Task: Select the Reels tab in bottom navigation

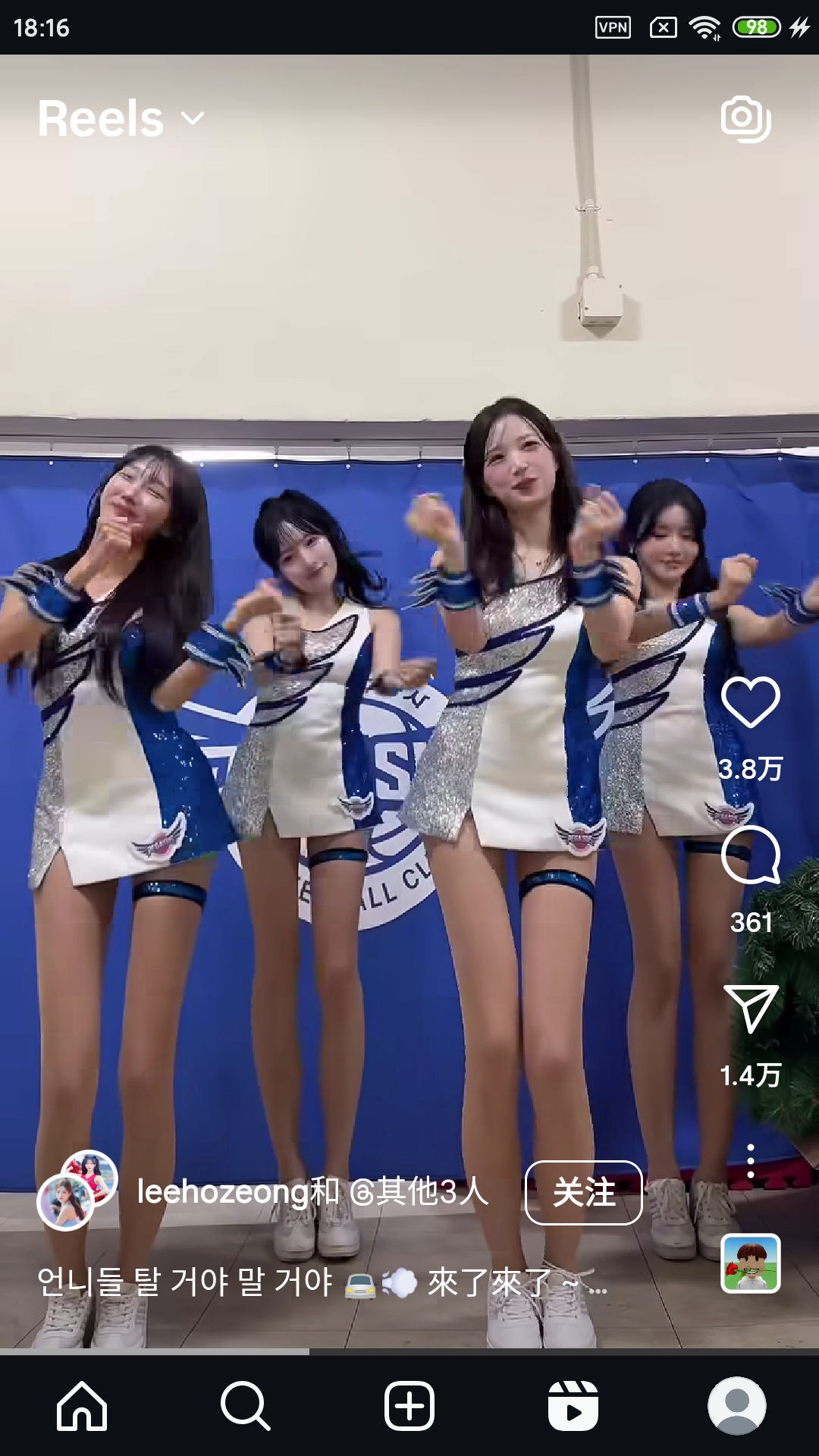Action: [x=573, y=1406]
